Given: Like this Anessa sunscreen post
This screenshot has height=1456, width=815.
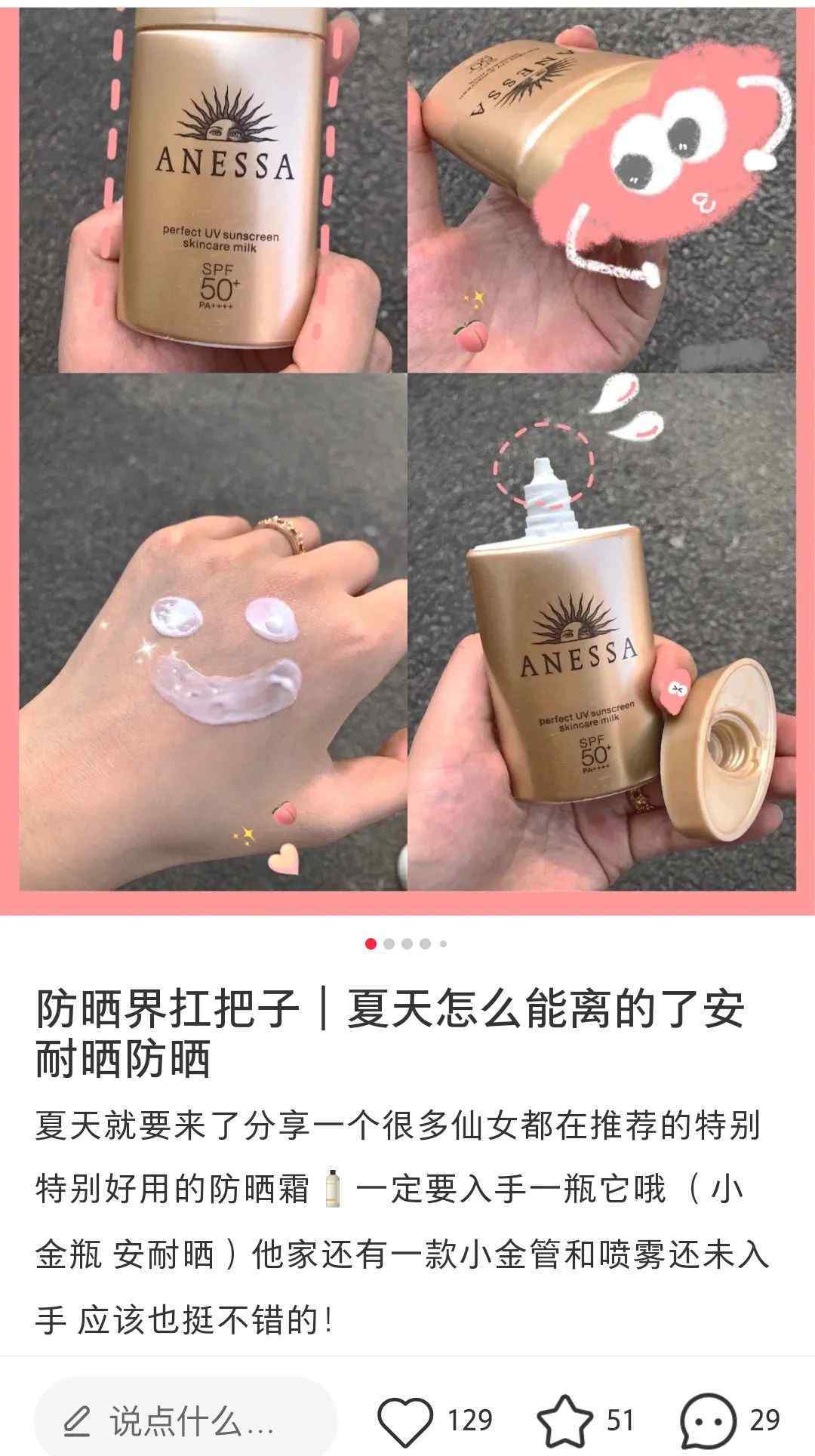Looking at the screenshot, I should pos(405,1421).
